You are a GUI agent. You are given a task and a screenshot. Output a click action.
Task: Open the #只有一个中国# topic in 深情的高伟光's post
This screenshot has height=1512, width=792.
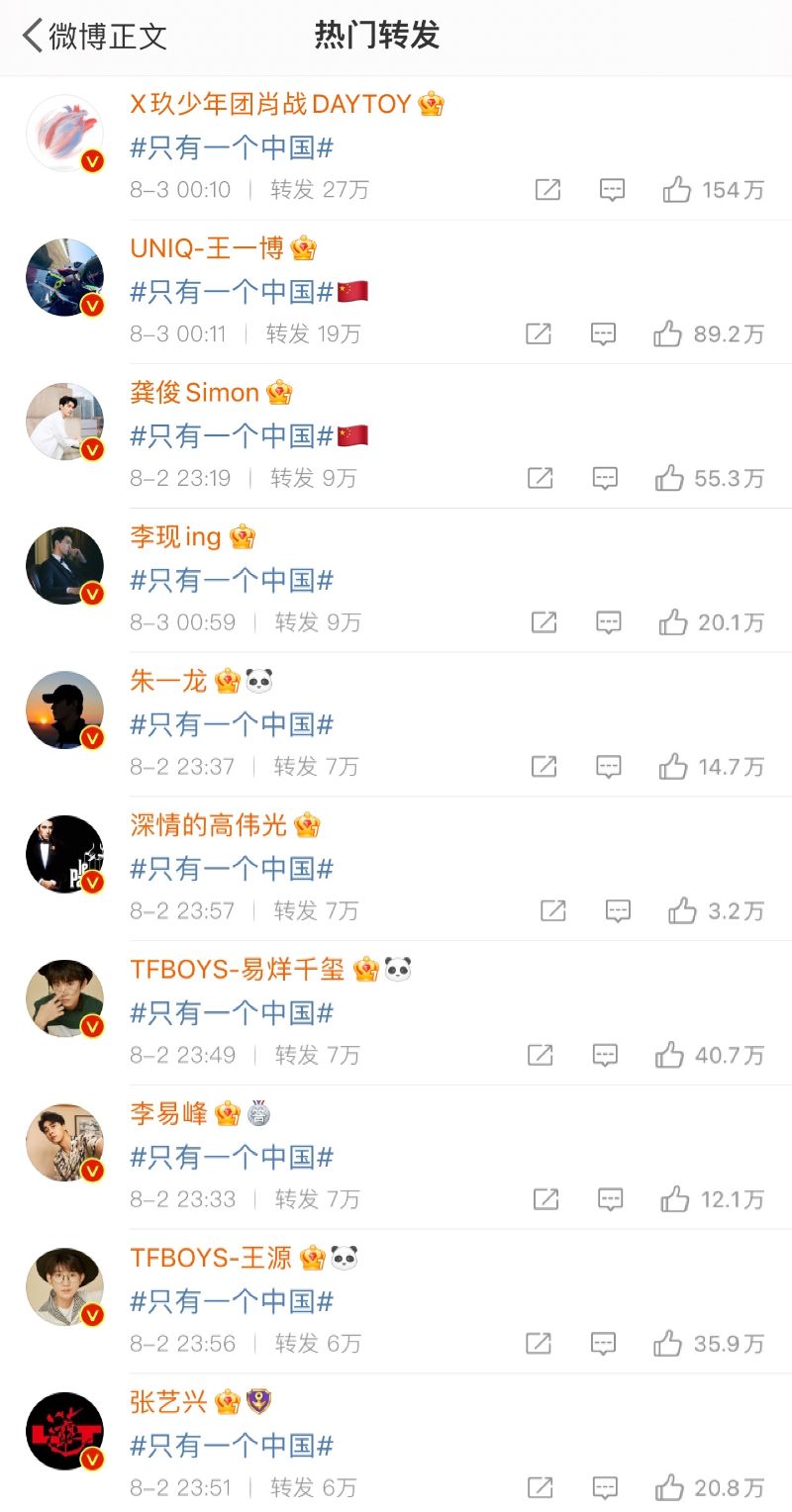[232, 869]
